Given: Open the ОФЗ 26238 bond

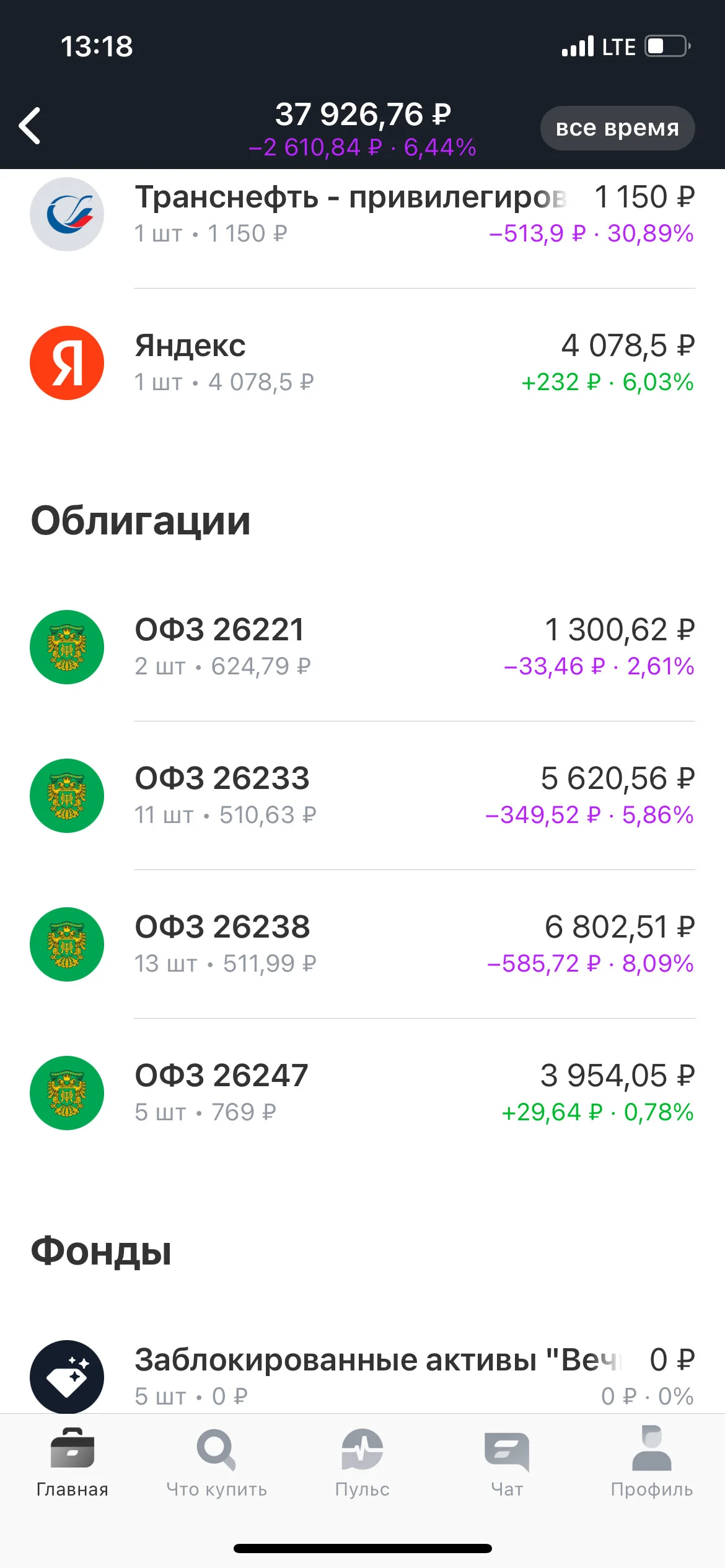Looking at the screenshot, I should click(362, 944).
